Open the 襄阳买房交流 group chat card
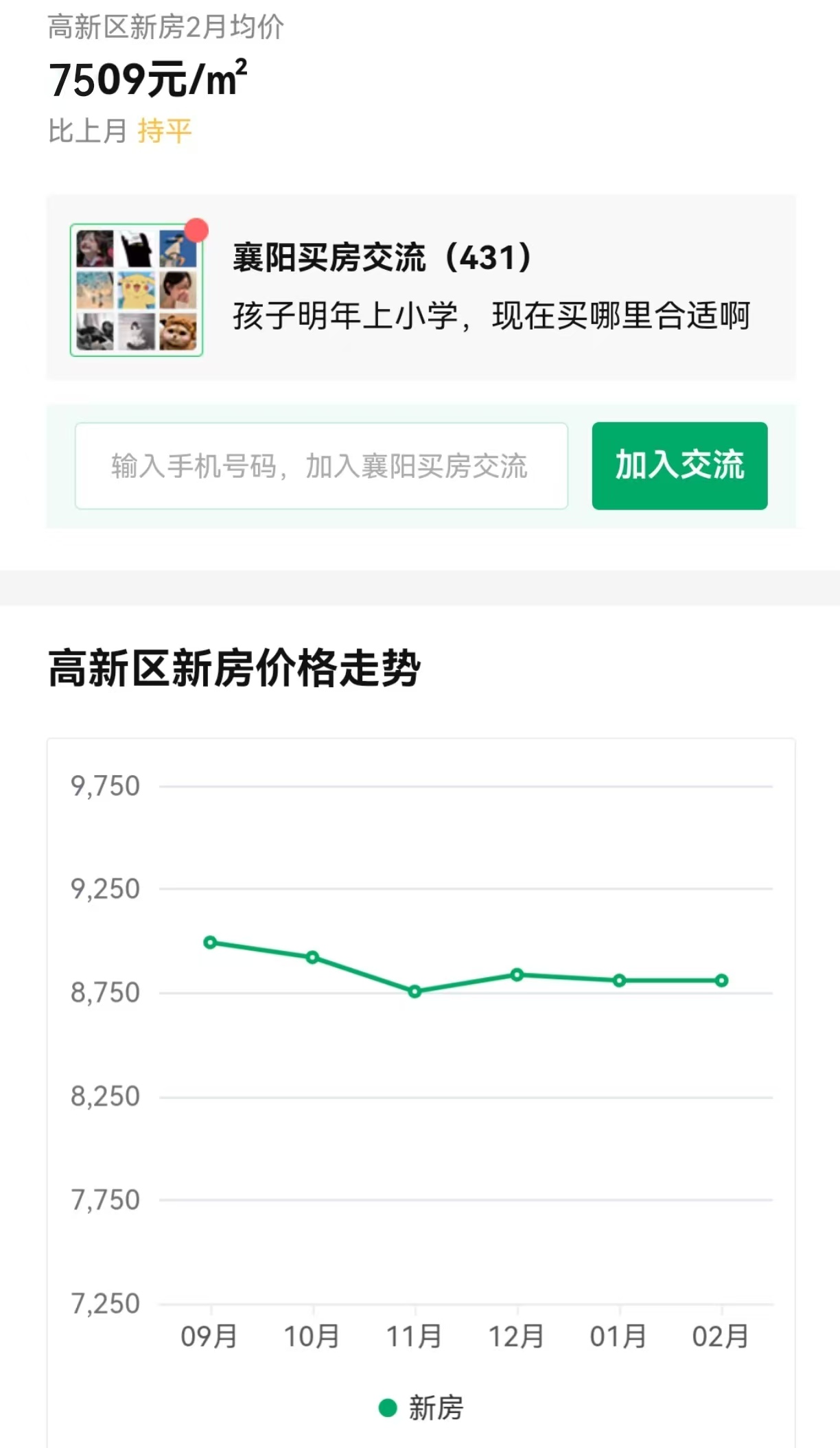The image size is (840, 1448). (x=420, y=287)
